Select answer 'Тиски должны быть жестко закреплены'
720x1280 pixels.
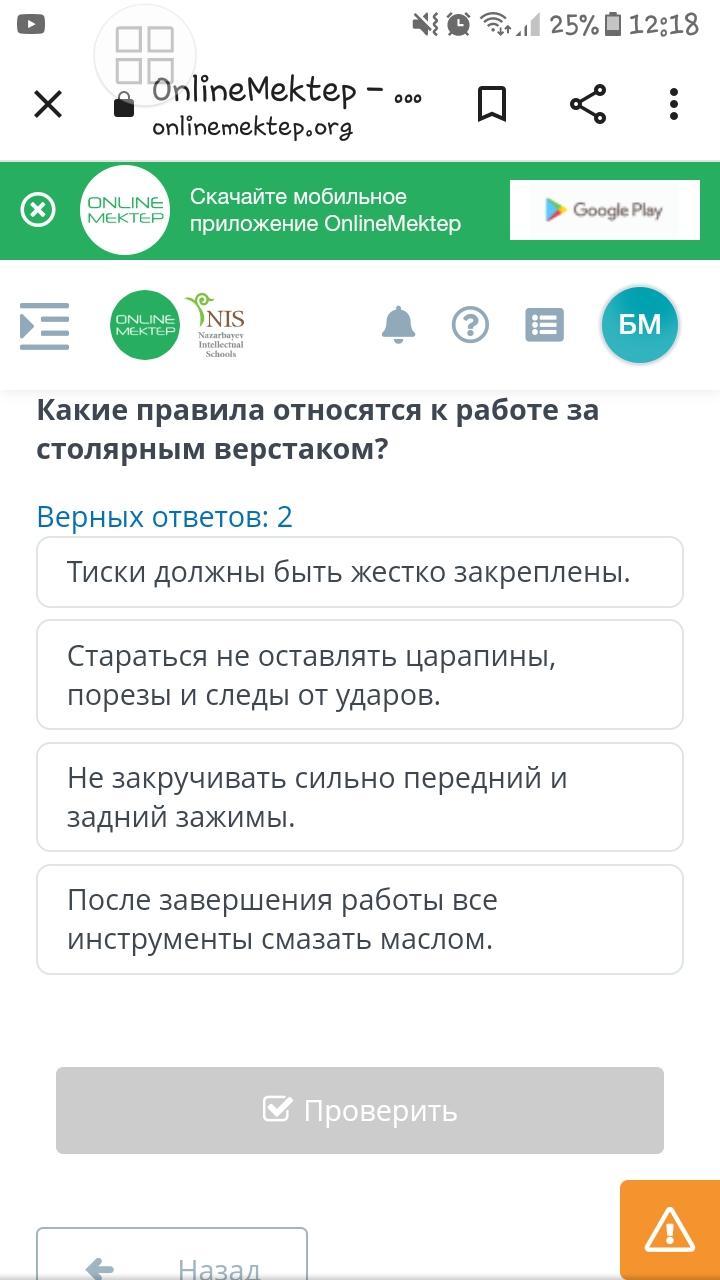(360, 572)
